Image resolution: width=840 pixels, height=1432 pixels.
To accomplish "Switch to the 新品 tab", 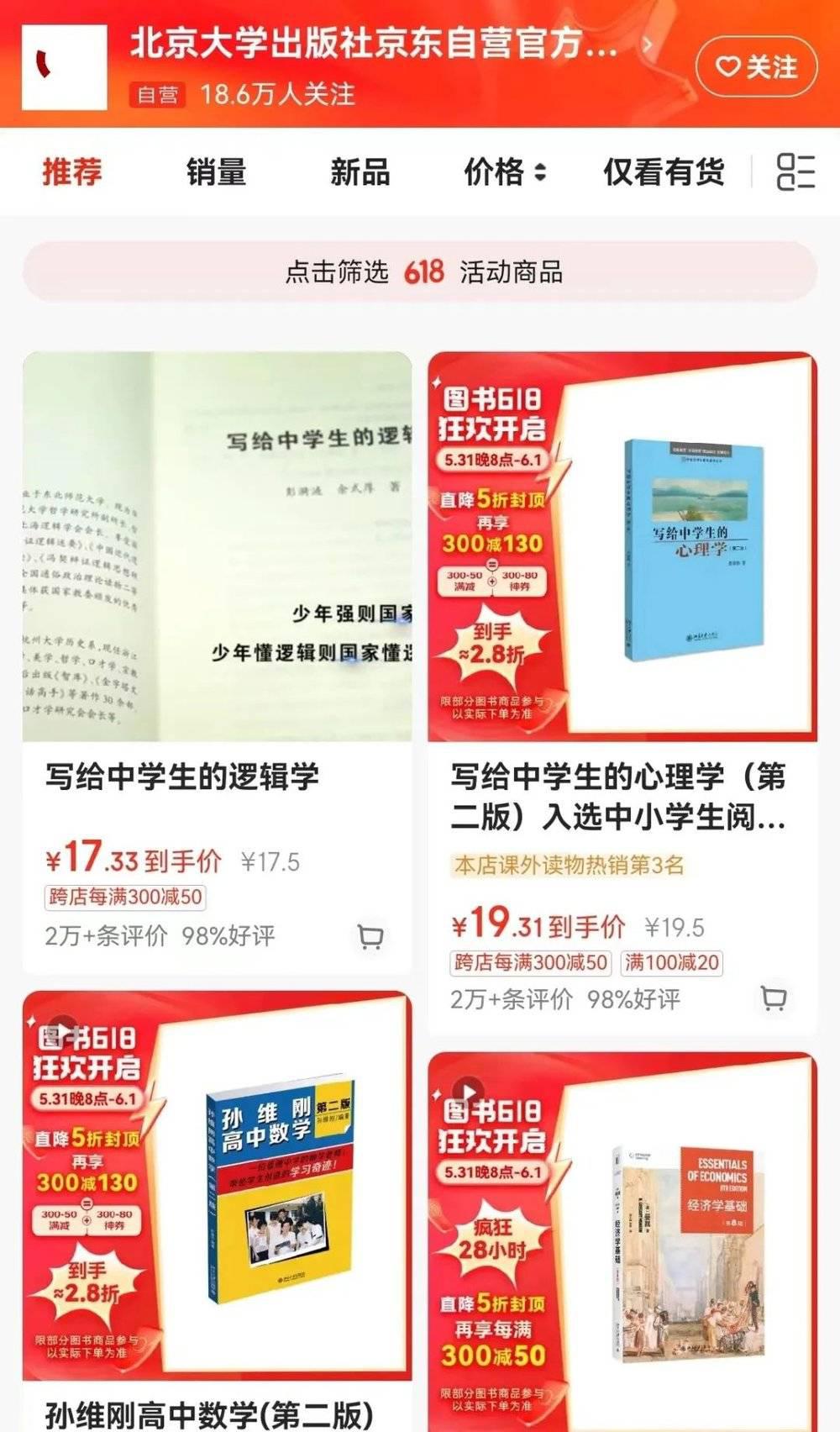I will coord(360,172).
